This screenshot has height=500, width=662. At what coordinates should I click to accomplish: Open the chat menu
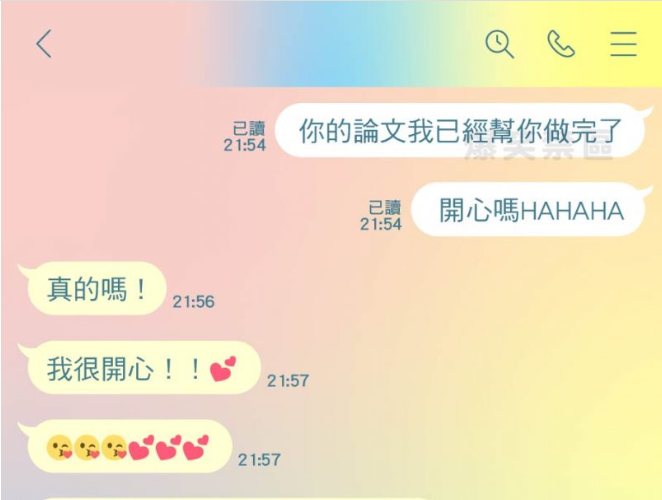[623, 44]
